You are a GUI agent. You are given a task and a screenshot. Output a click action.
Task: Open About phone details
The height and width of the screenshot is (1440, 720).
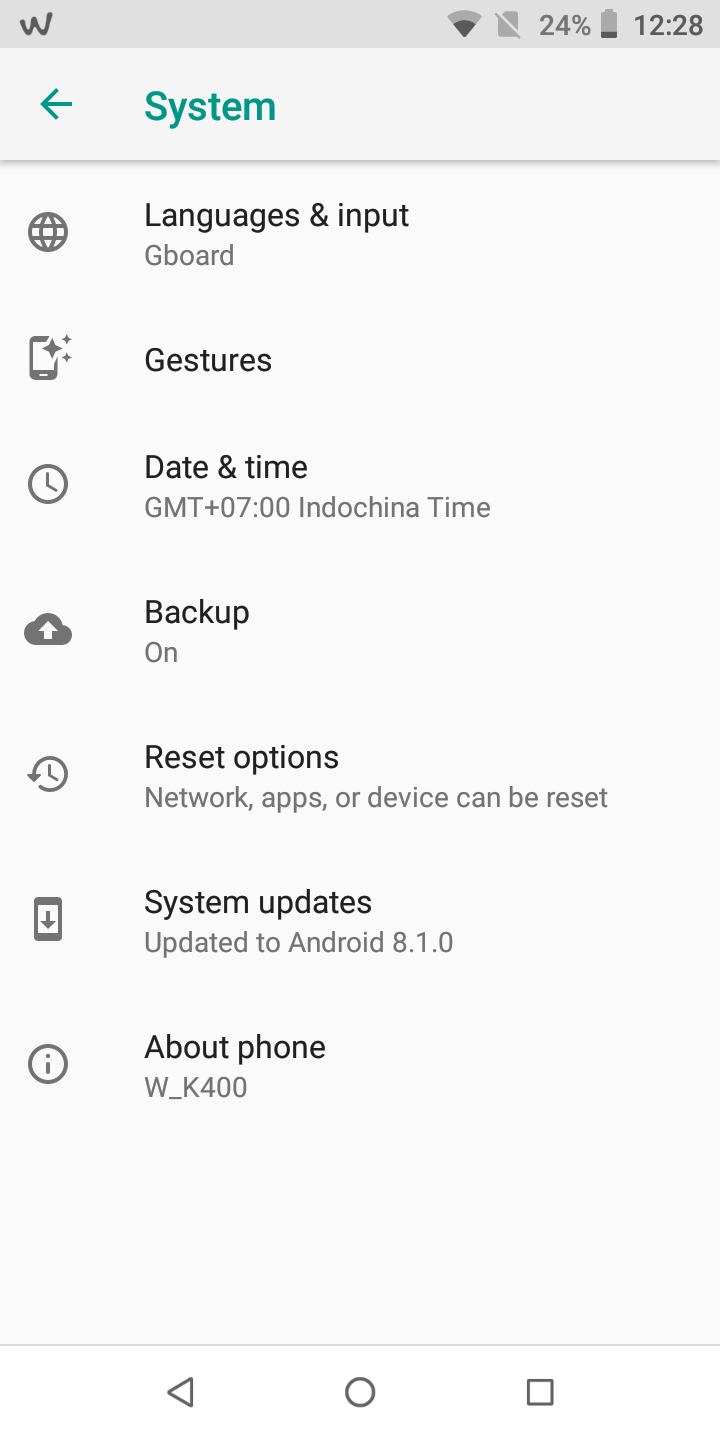tap(235, 1066)
